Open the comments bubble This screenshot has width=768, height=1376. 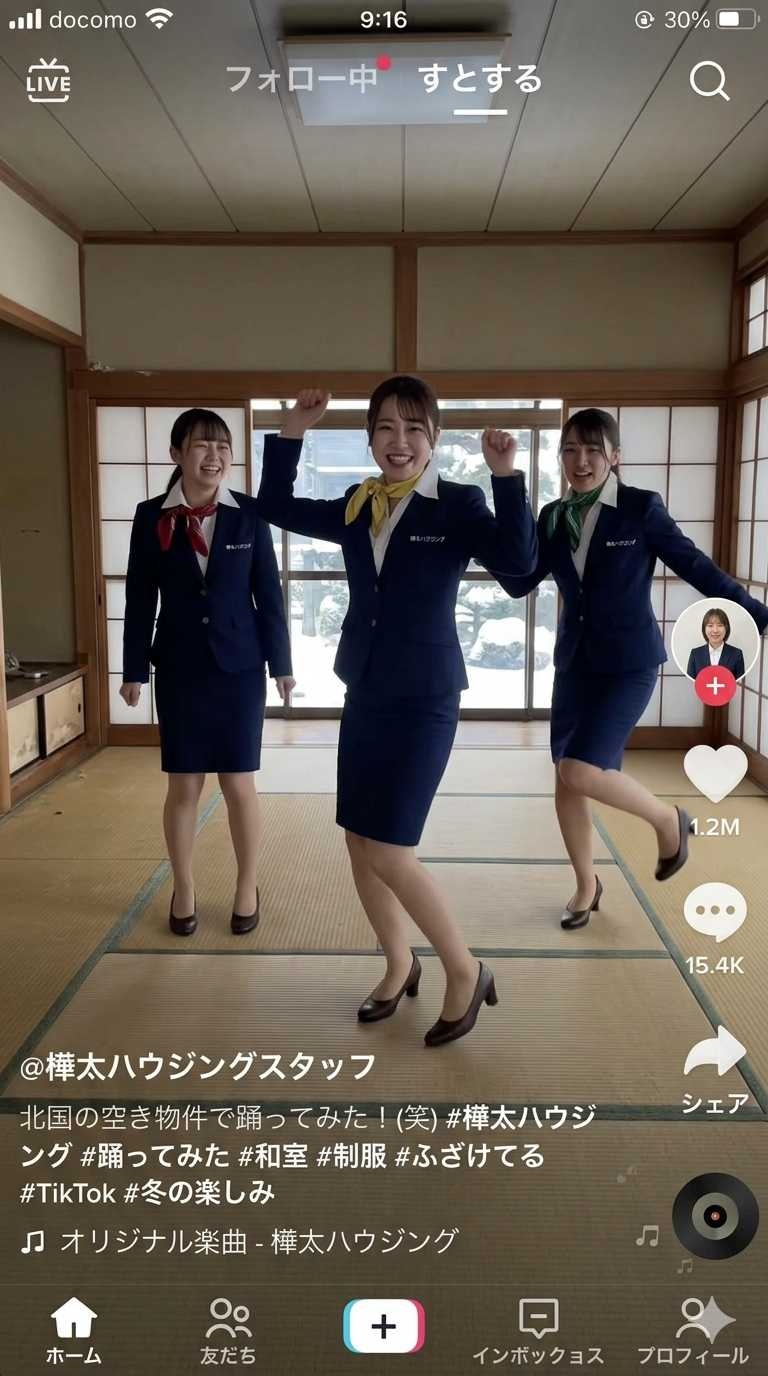pyautogui.click(x=715, y=912)
